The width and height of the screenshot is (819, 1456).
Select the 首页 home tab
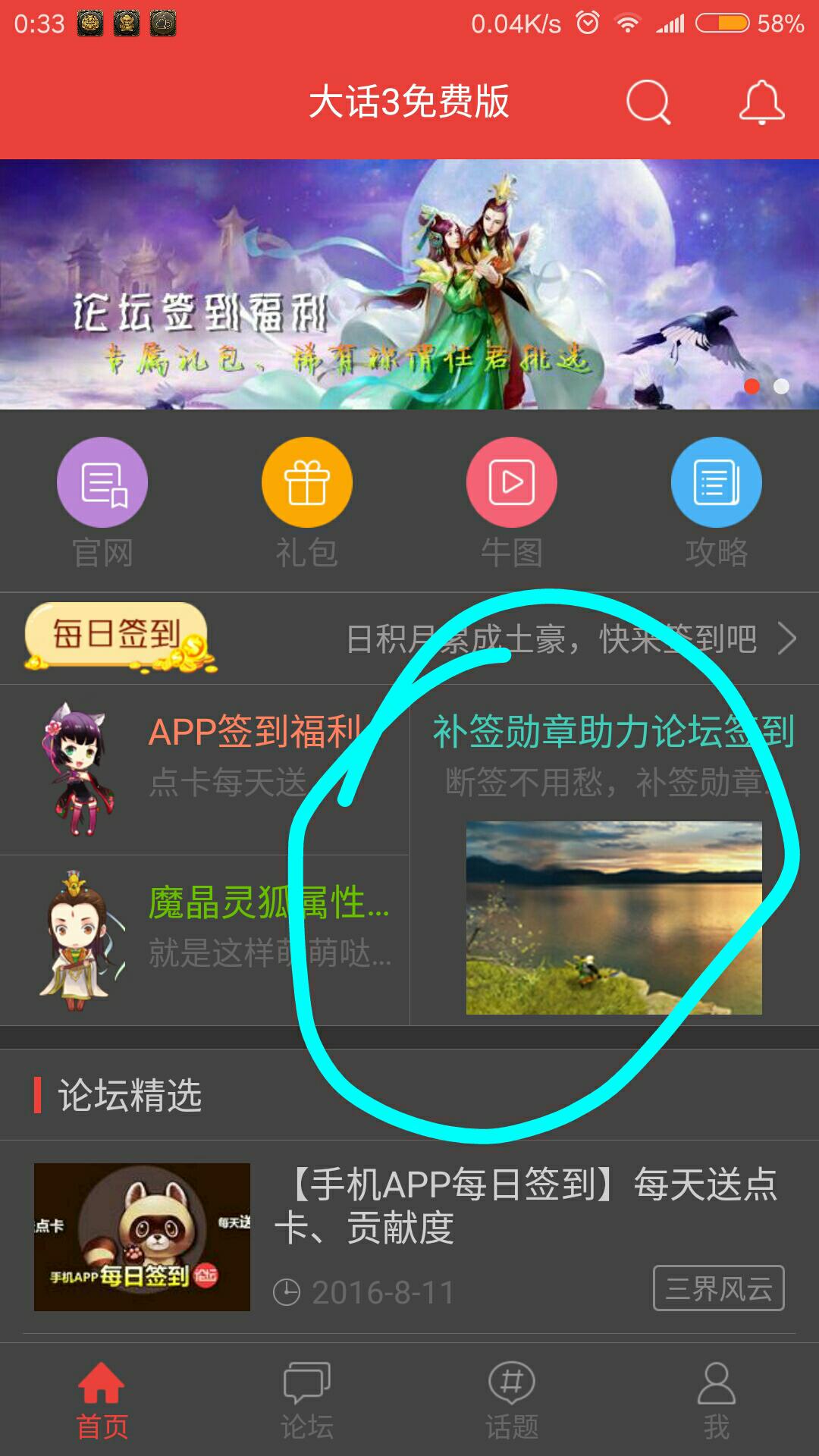pyautogui.click(x=102, y=1401)
